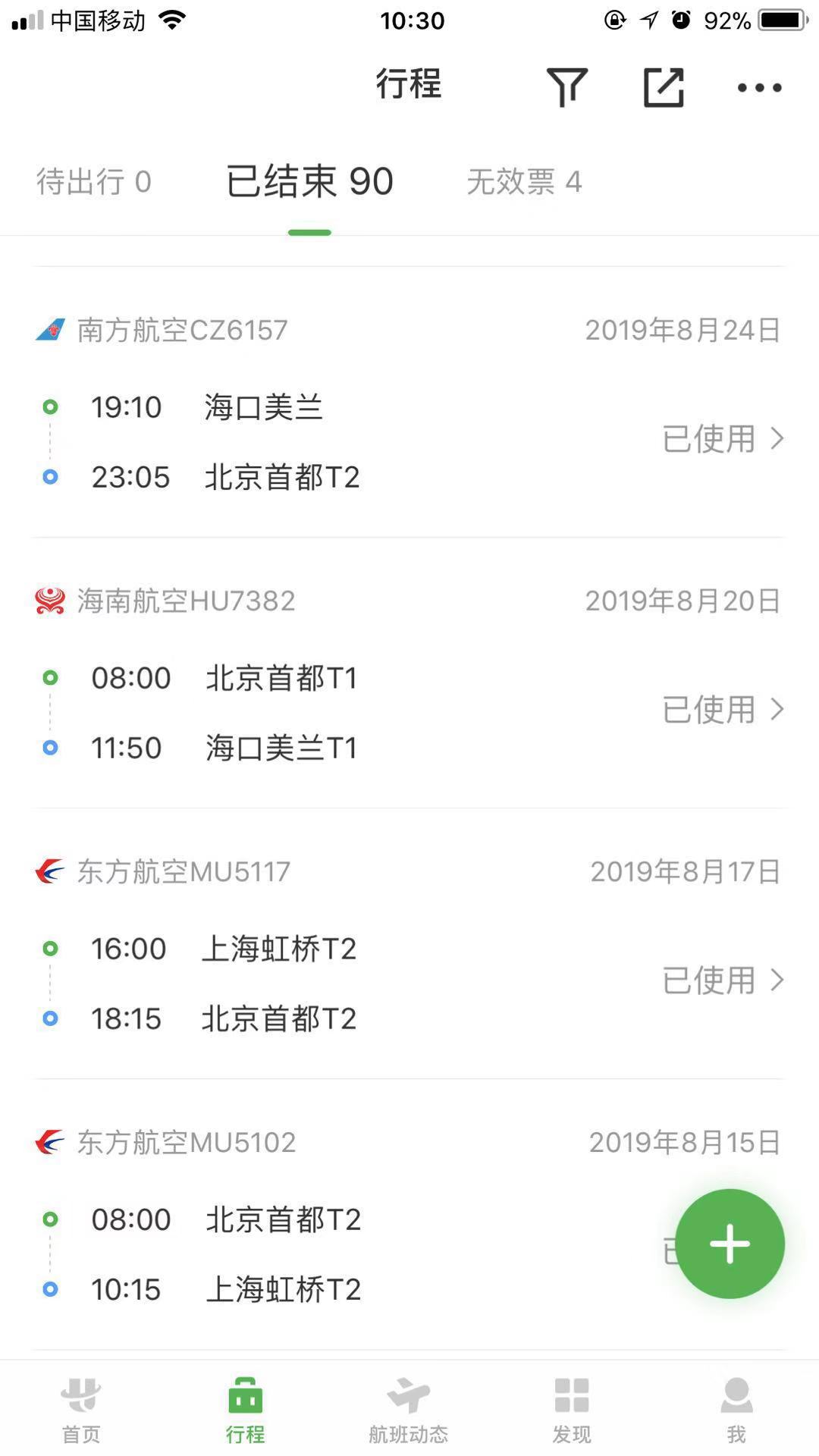Viewport: 819px width, 1456px height.
Task: Go to the 首页 tab
Action: pos(81,1410)
